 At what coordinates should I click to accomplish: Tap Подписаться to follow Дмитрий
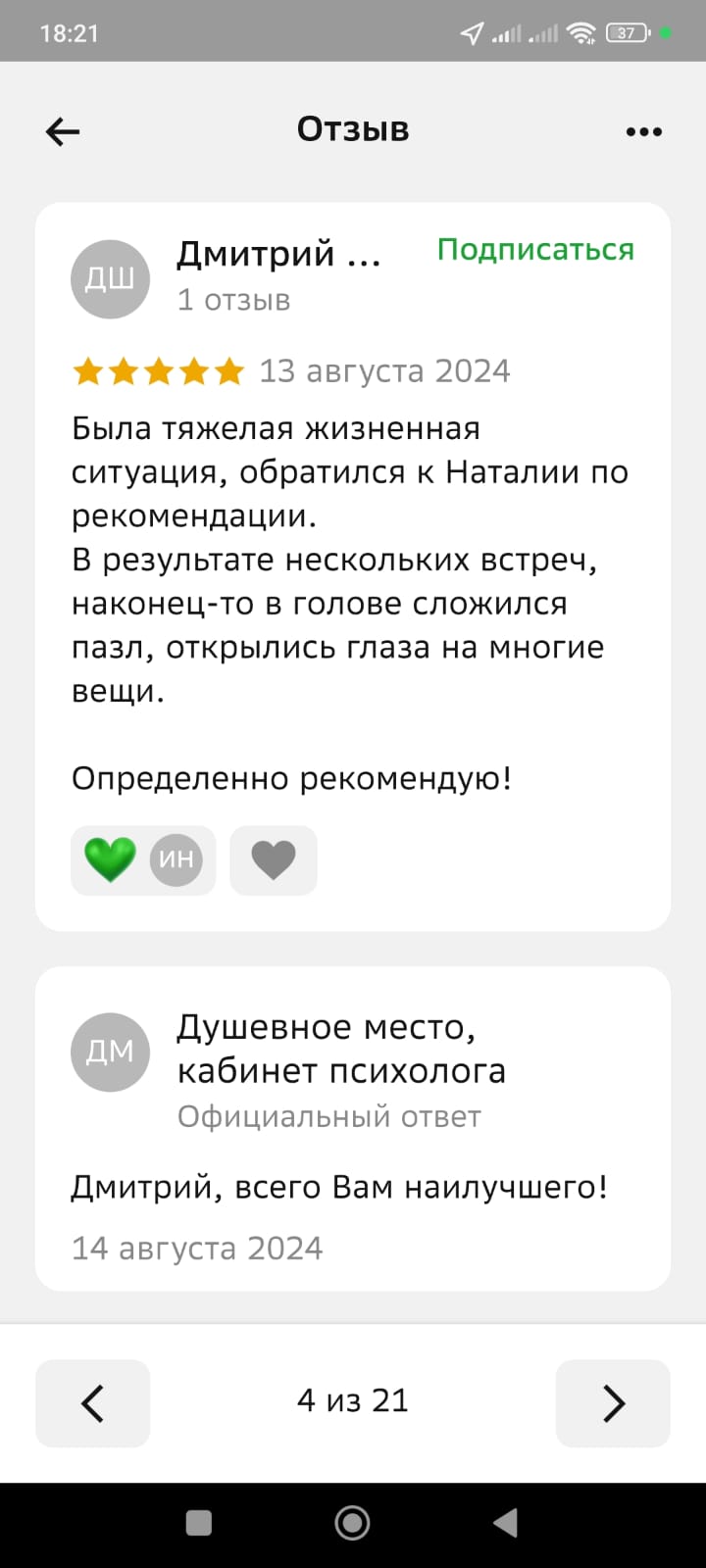[x=535, y=250]
